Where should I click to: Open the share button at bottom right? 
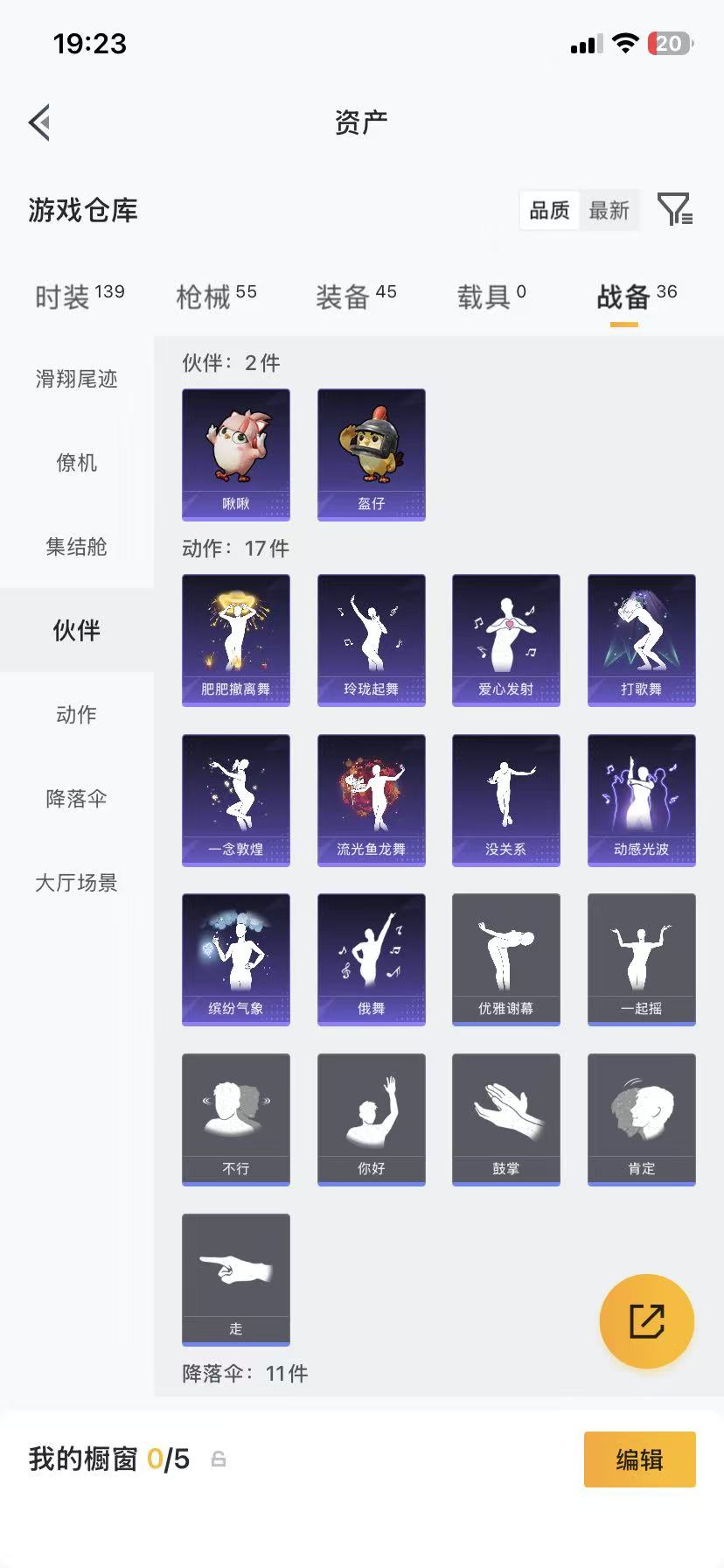point(647,1321)
